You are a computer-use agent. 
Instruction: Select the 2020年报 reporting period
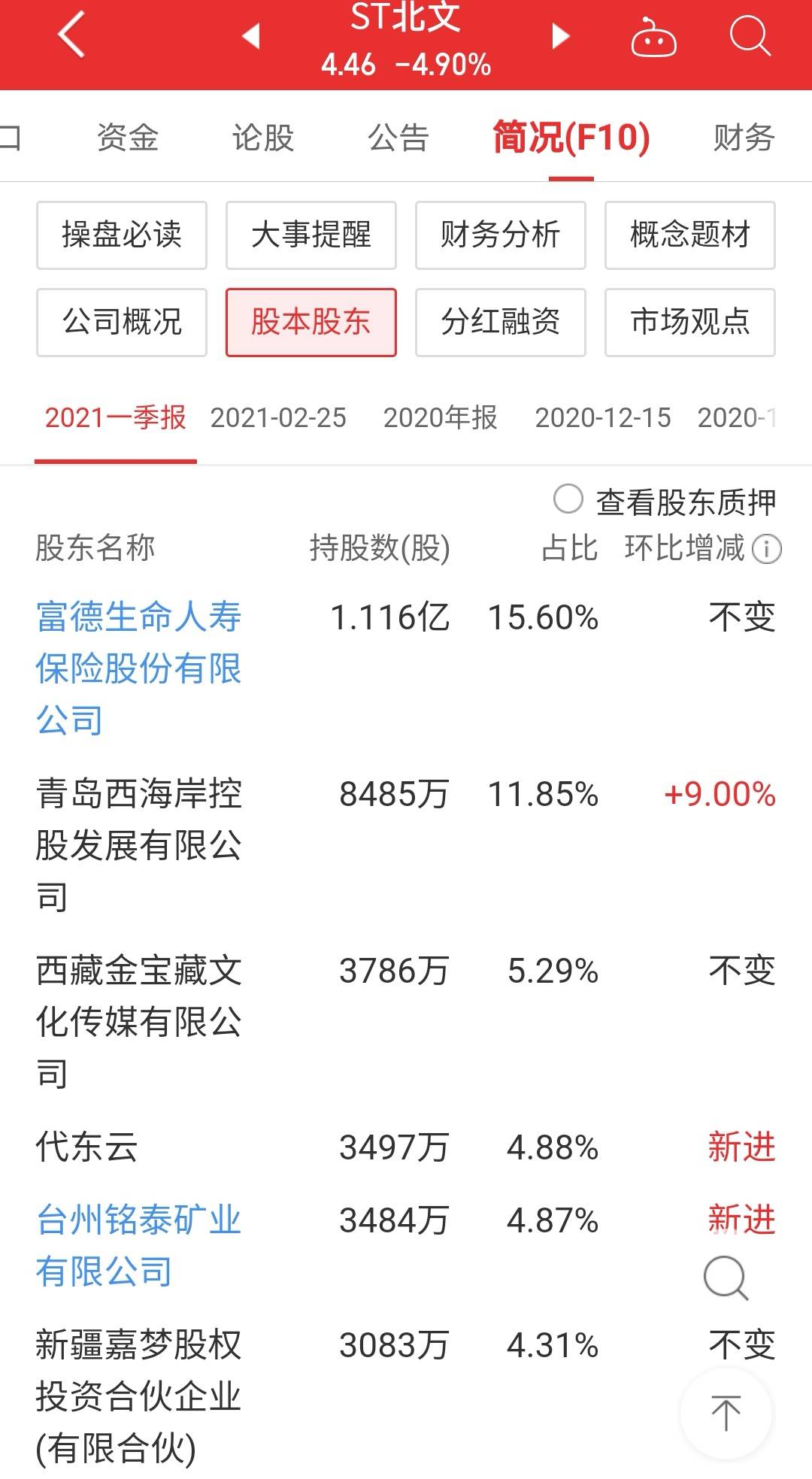coord(441,417)
